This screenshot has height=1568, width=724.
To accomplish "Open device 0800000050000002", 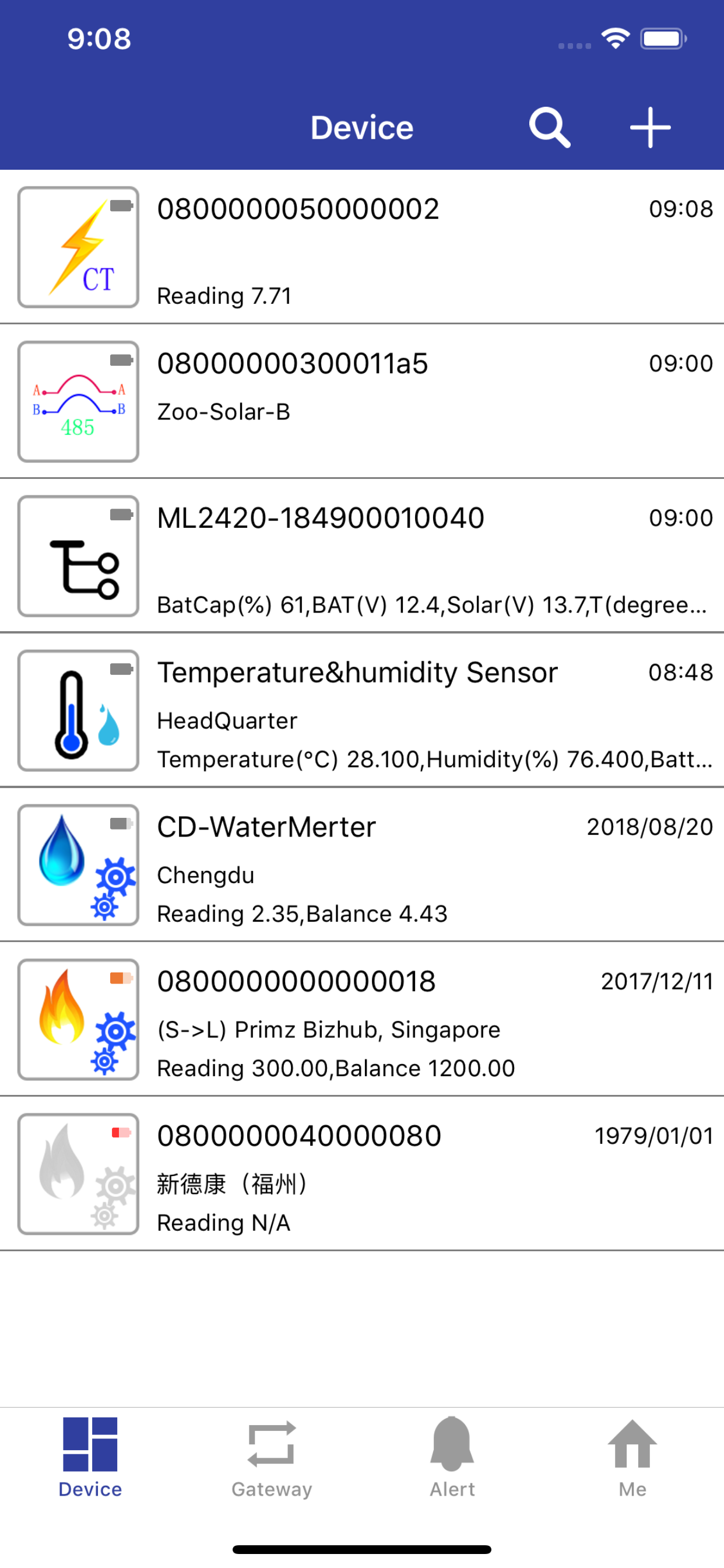I will tap(362, 247).
